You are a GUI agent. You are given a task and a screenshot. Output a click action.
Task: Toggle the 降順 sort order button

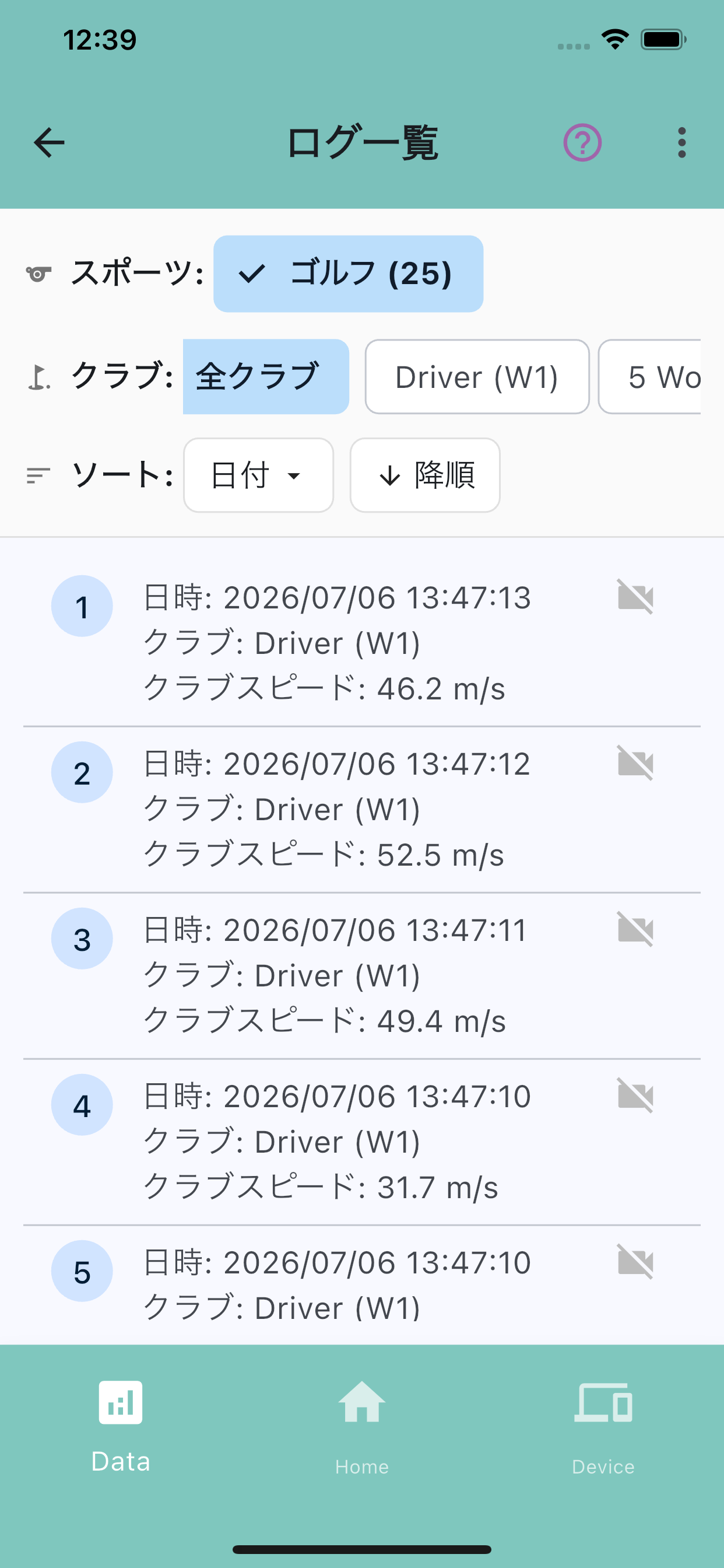coord(425,475)
